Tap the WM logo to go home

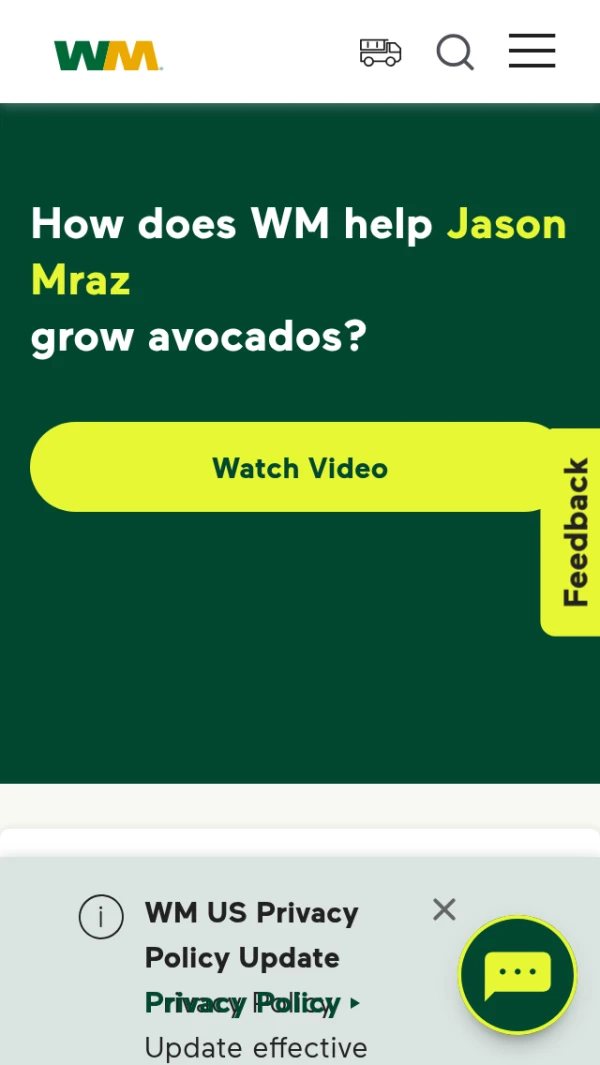pyautogui.click(x=108, y=55)
